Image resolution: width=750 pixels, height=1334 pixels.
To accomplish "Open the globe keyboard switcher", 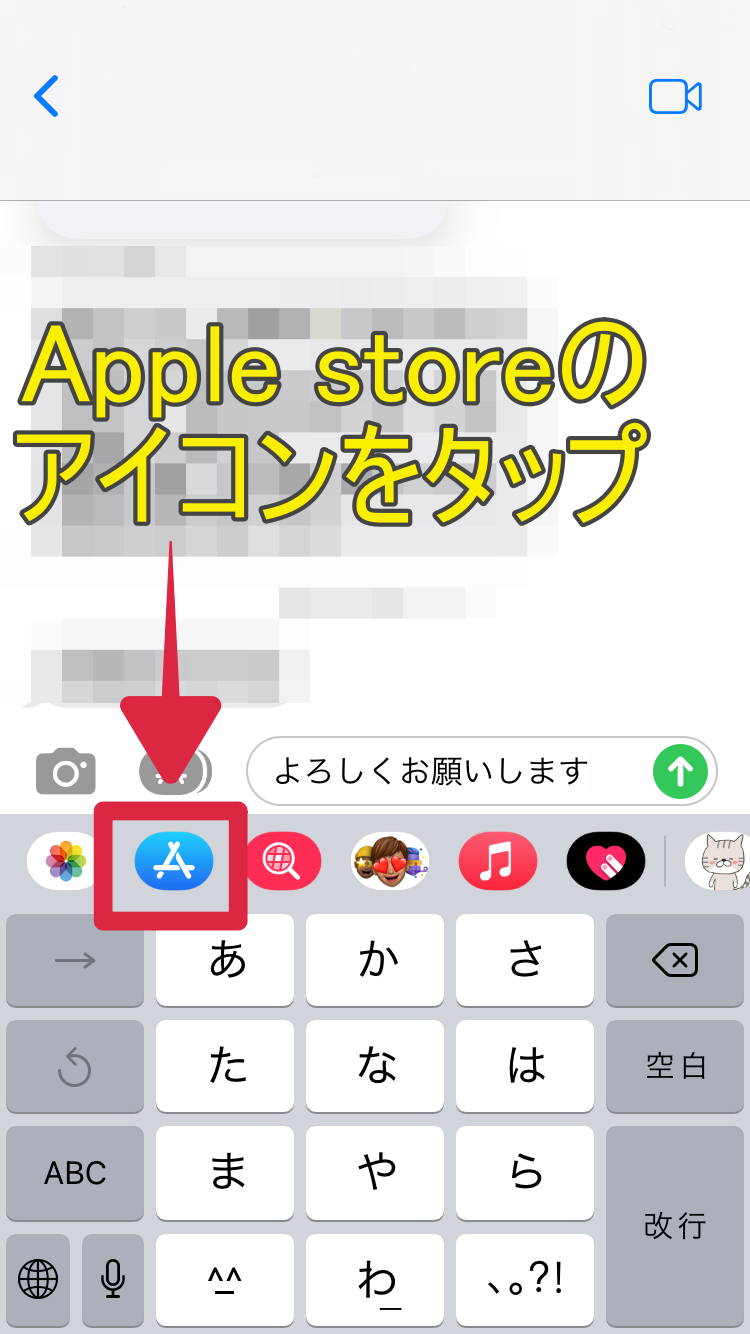I will tap(38, 1278).
